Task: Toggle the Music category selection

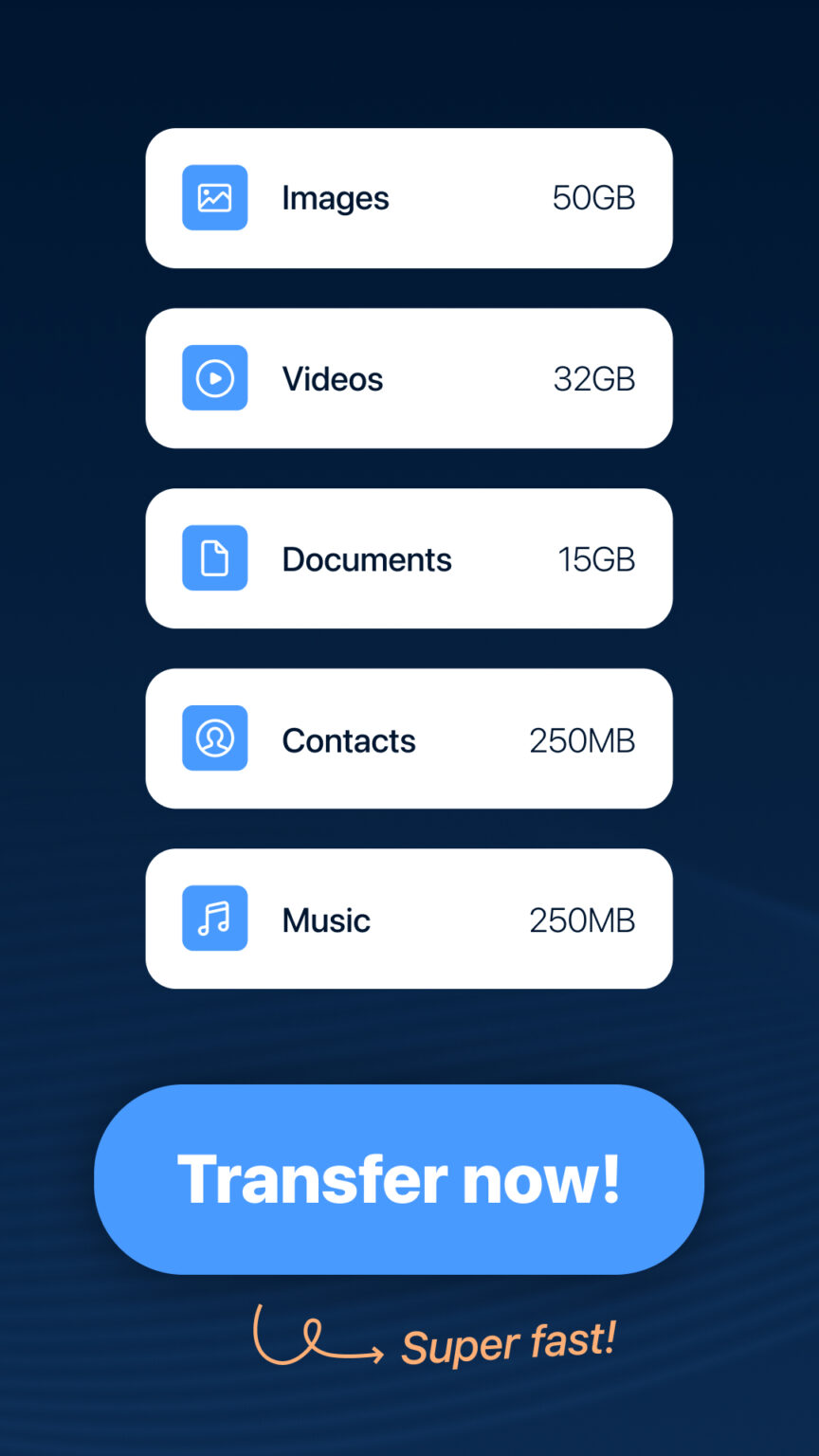Action: (409, 918)
